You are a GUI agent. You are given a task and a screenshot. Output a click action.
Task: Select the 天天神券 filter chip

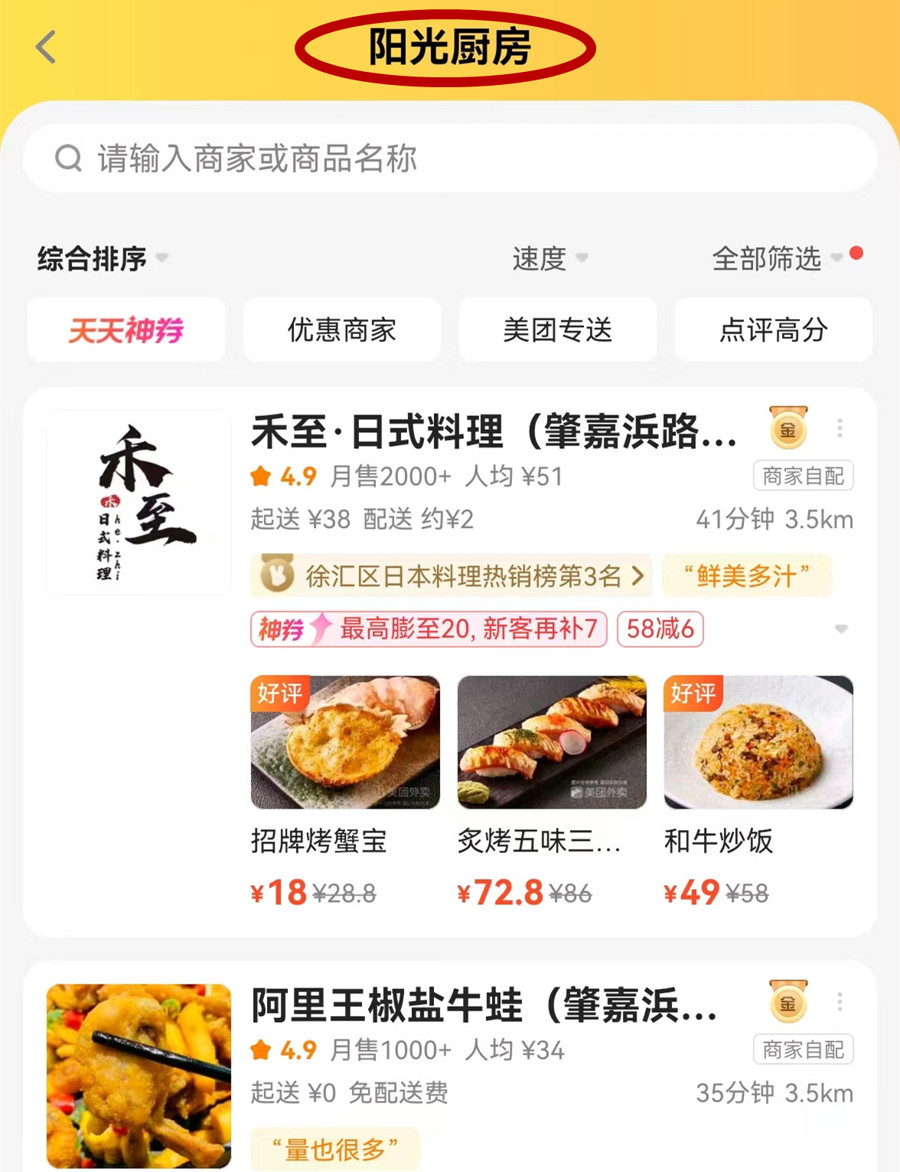[x=126, y=330]
